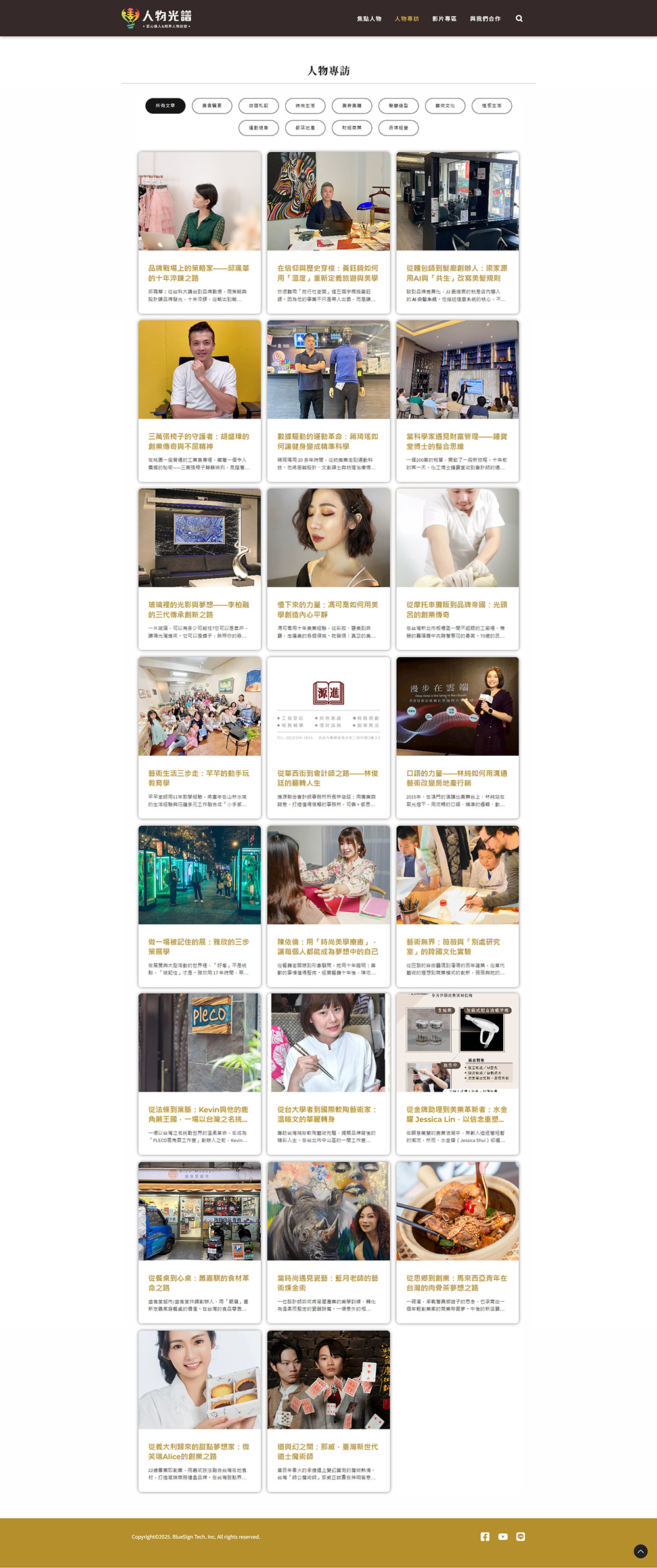Image resolution: width=657 pixels, height=1568 pixels.
Task: Open the 那威 魔術師 article card
Action: (x=328, y=1411)
